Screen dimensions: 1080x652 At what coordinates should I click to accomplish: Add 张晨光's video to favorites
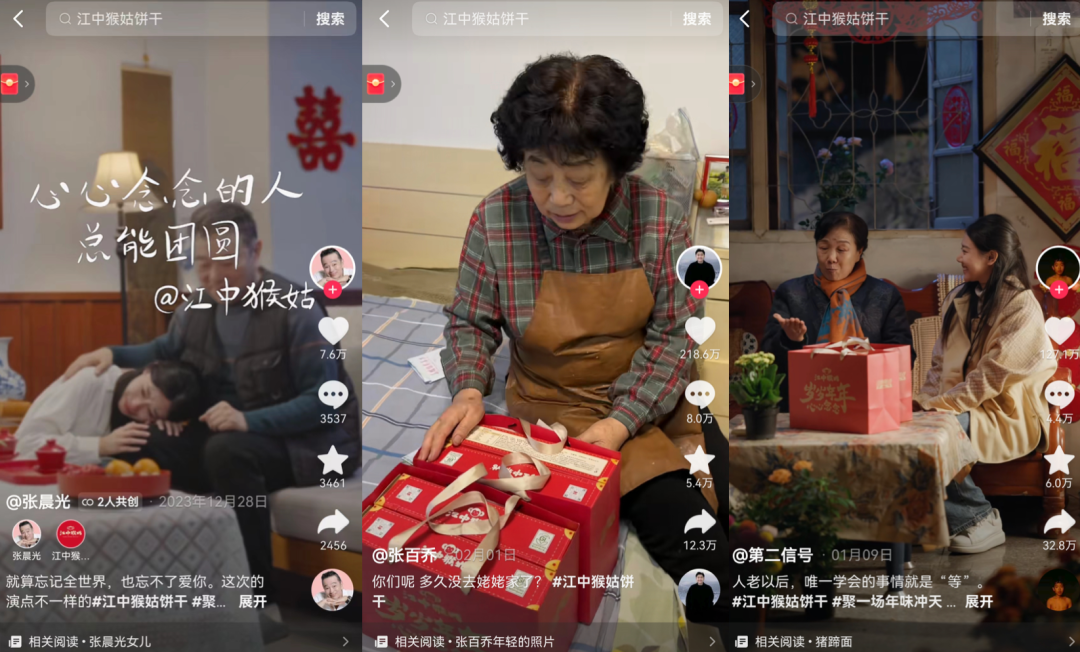click(333, 460)
